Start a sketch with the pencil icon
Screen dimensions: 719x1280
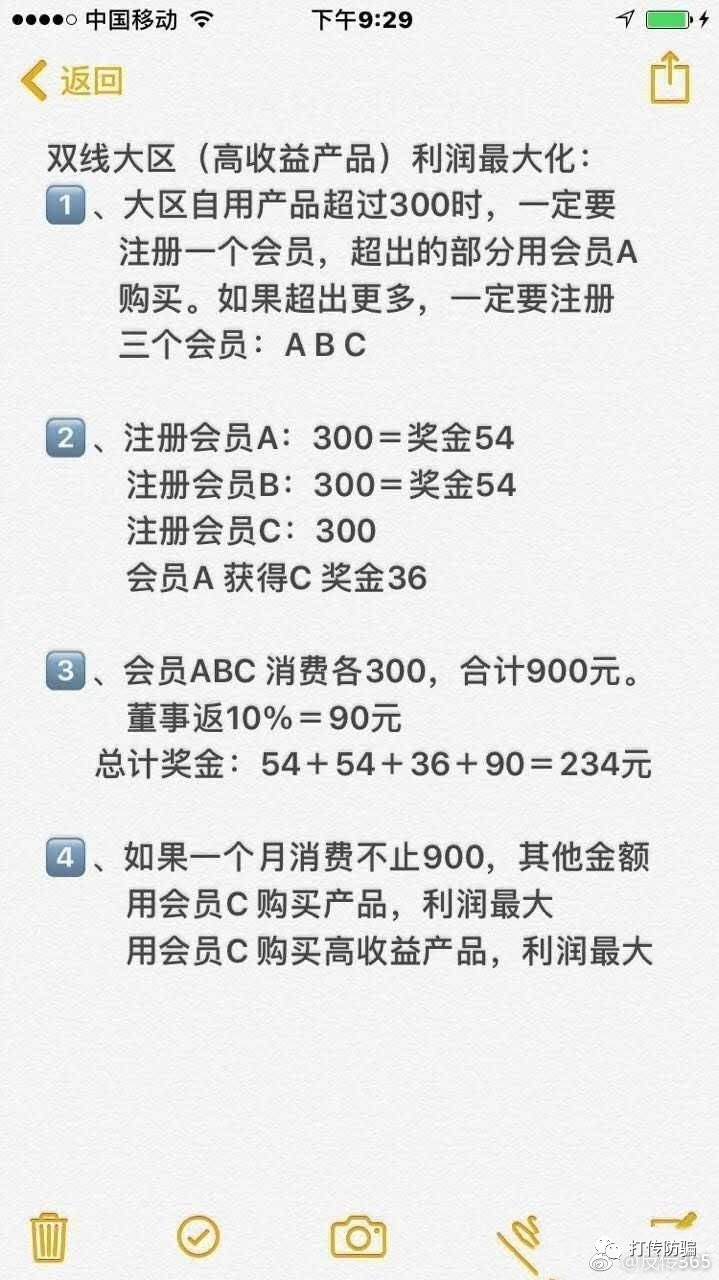522,1240
